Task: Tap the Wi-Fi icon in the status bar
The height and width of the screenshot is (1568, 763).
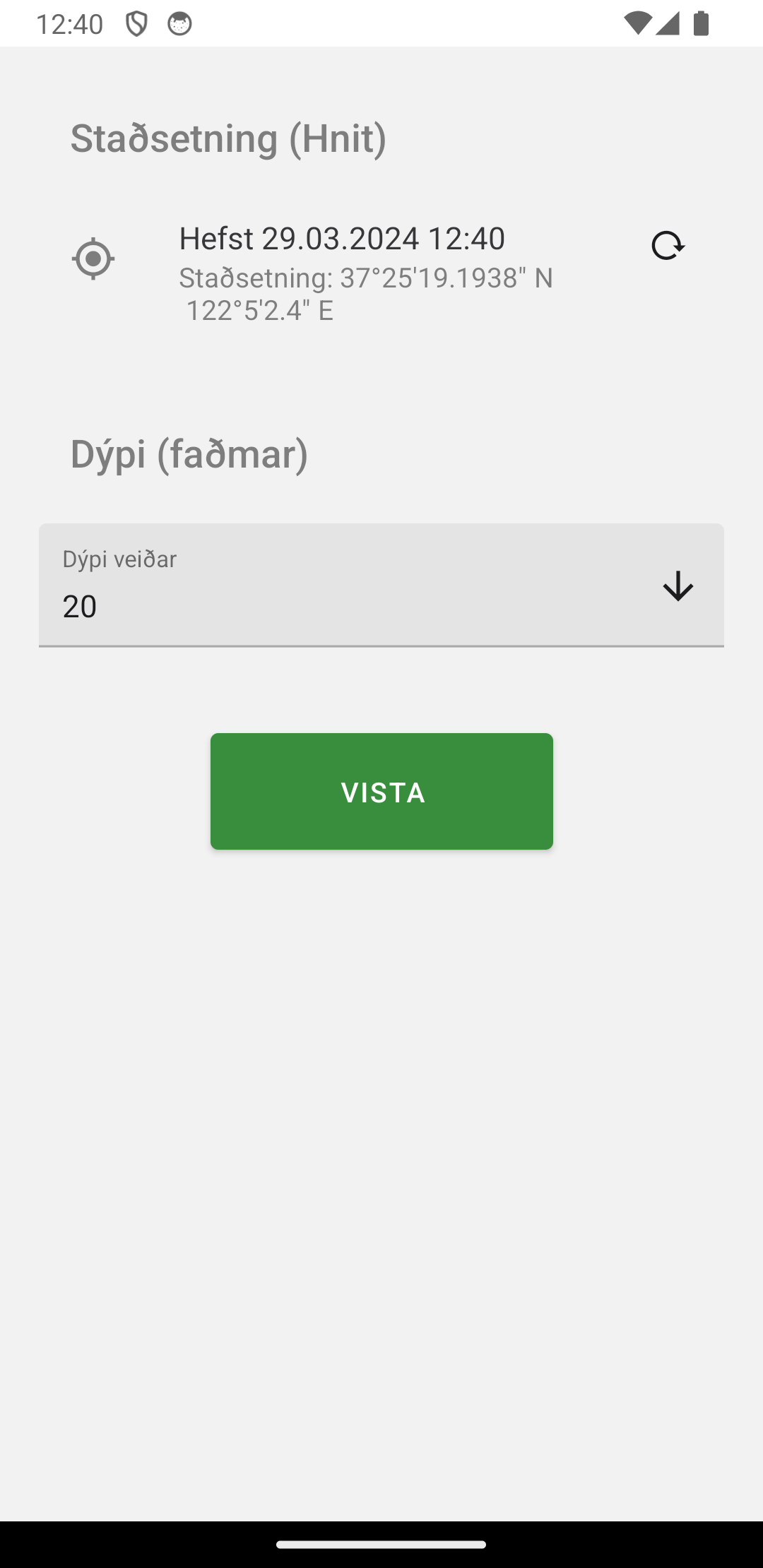Action: (637, 23)
